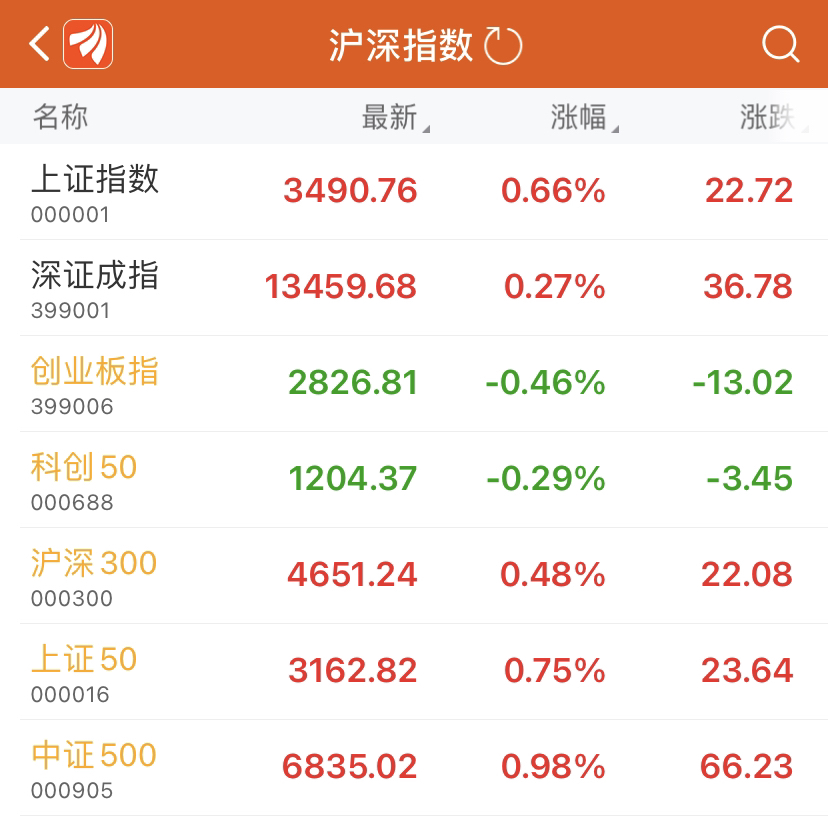
Task: Select the 科创50 index row
Action: click(414, 480)
